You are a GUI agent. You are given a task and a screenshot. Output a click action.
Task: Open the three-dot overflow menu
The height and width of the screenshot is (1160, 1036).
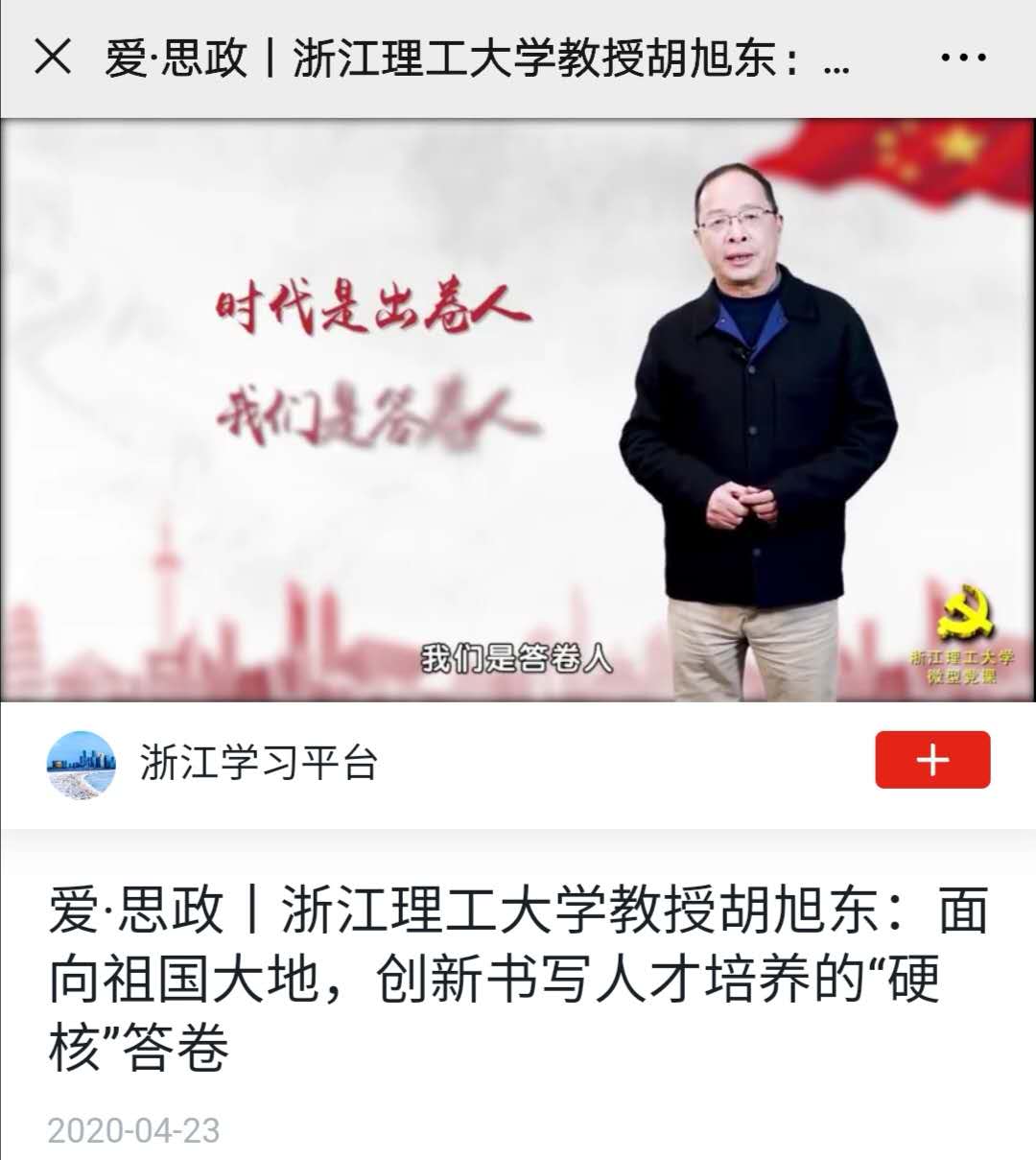[963, 58]
